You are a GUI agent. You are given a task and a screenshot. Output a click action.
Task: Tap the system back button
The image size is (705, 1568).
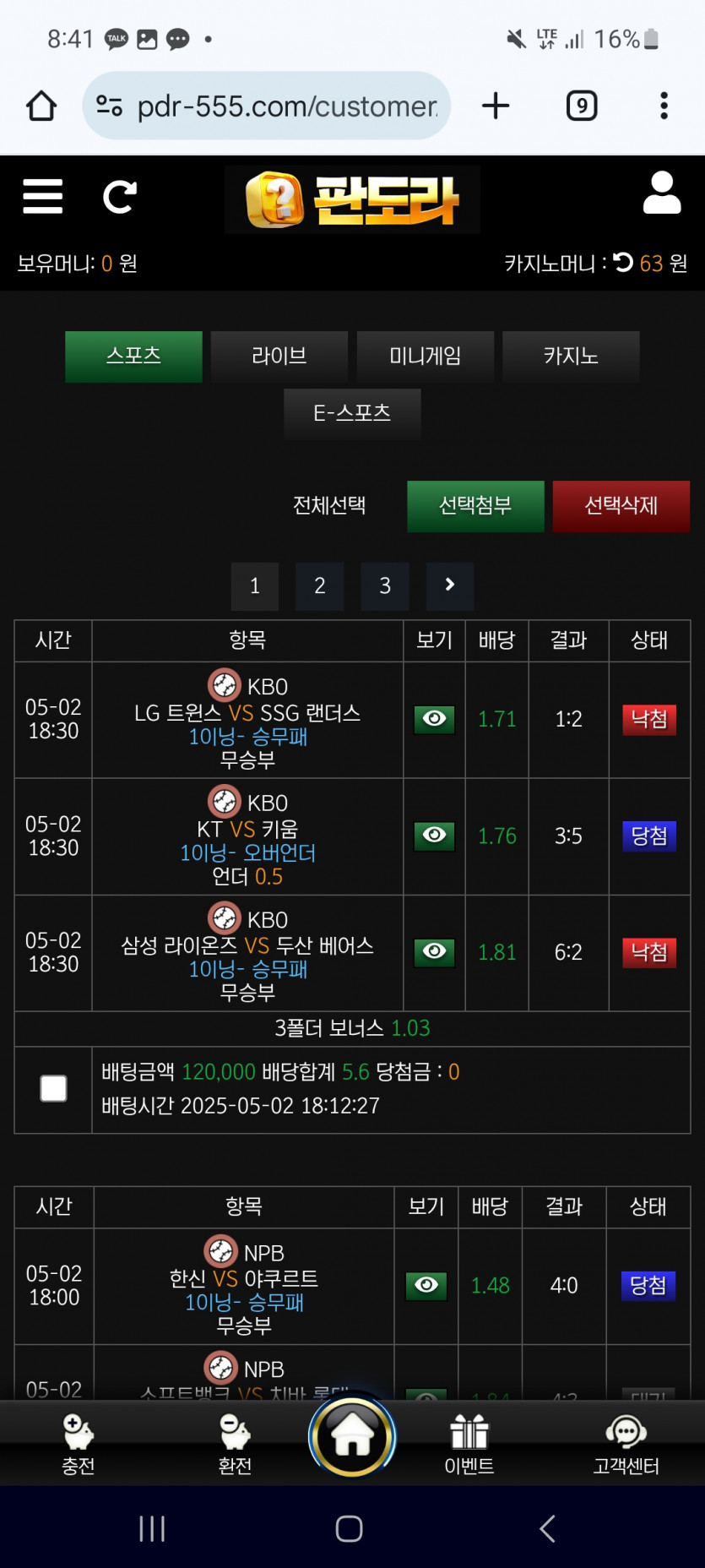(x=547, y=1528)
